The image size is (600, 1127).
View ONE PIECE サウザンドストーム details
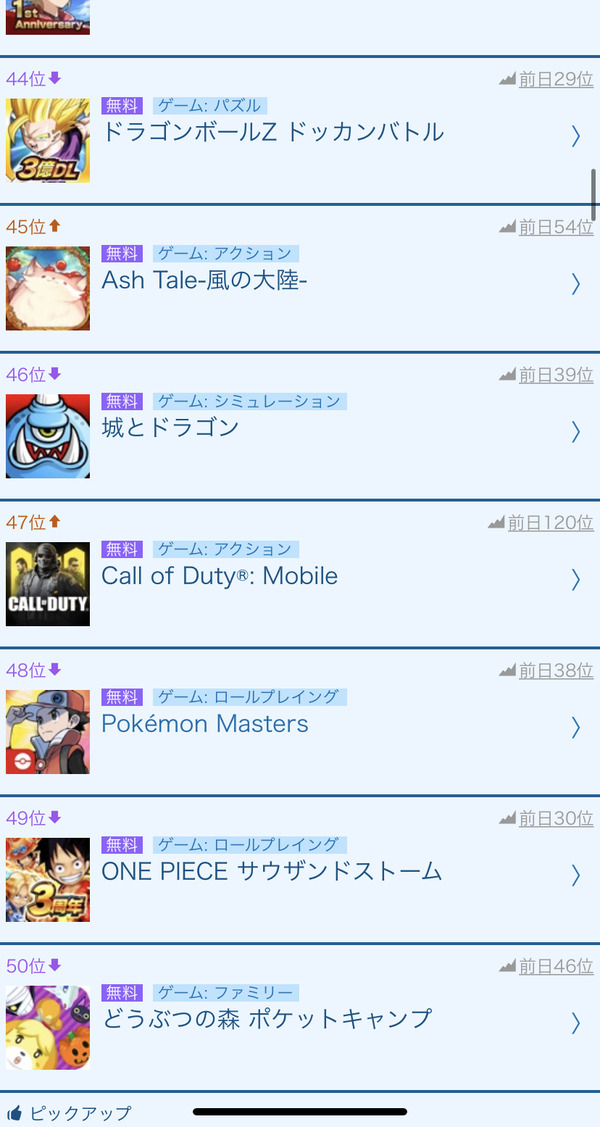coord(300,871)
